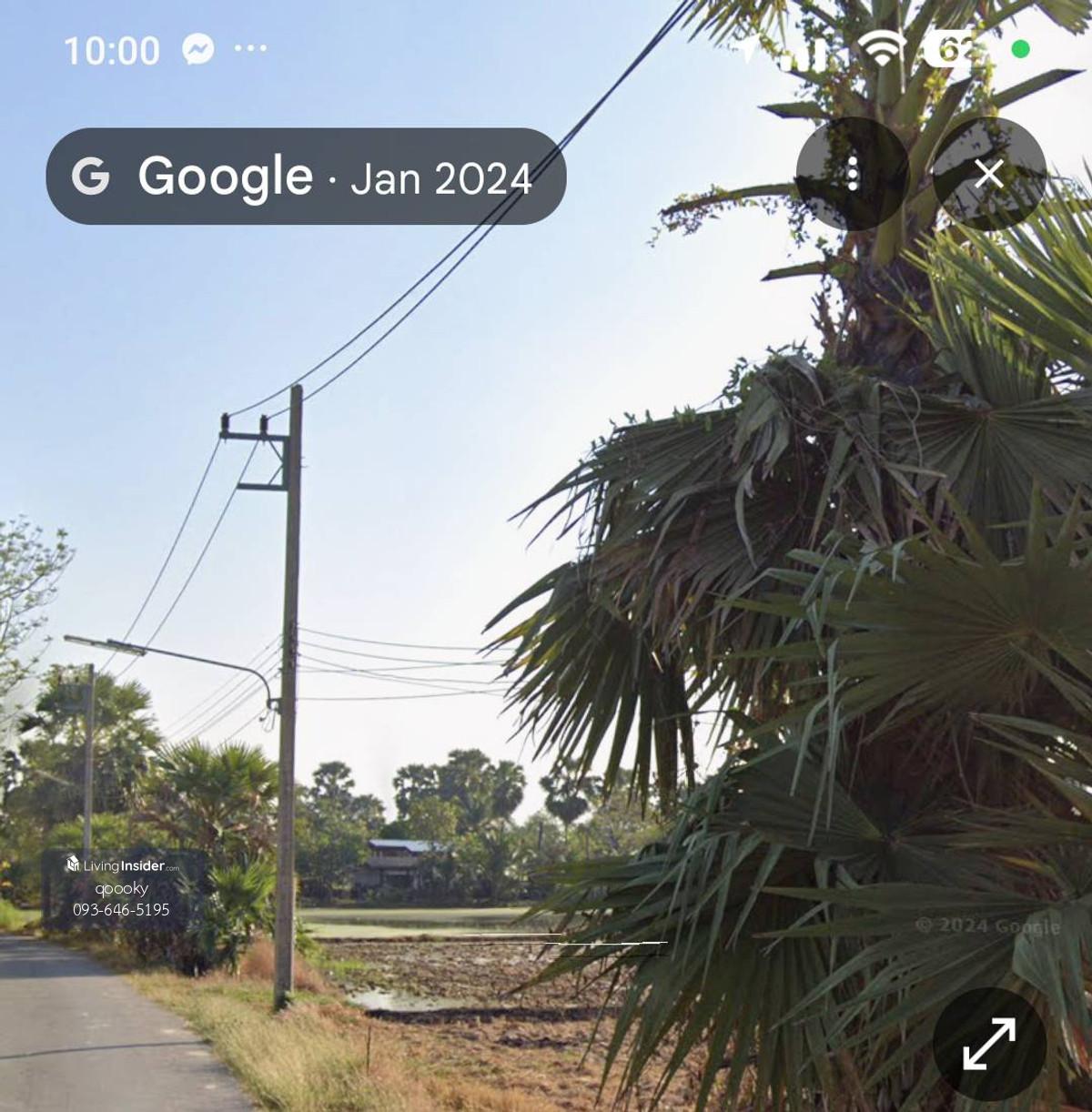1092x1112 pixels.
Task: Open the three-dot overflow menu
Action: (853, 174)
